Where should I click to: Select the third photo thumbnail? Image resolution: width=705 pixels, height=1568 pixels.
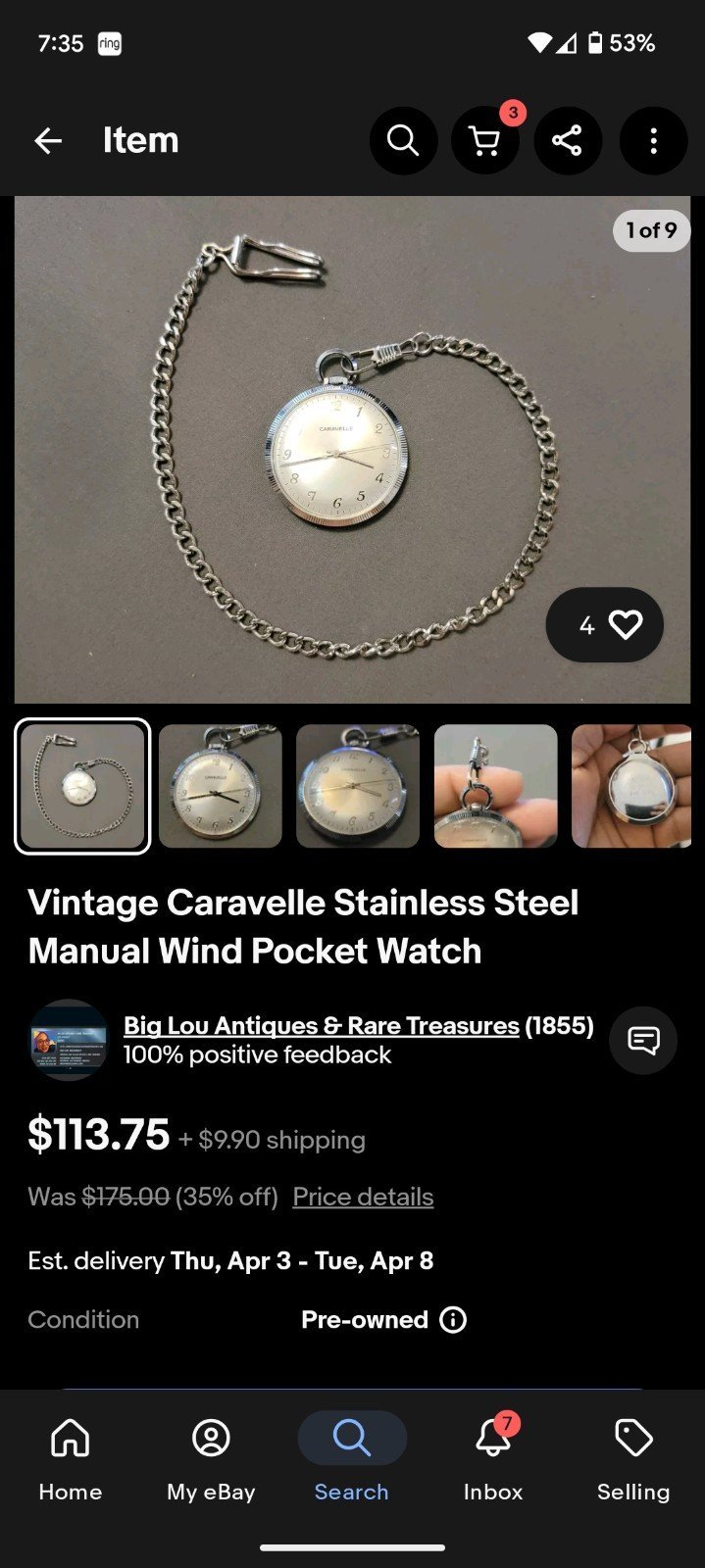[x=358, y=786]
